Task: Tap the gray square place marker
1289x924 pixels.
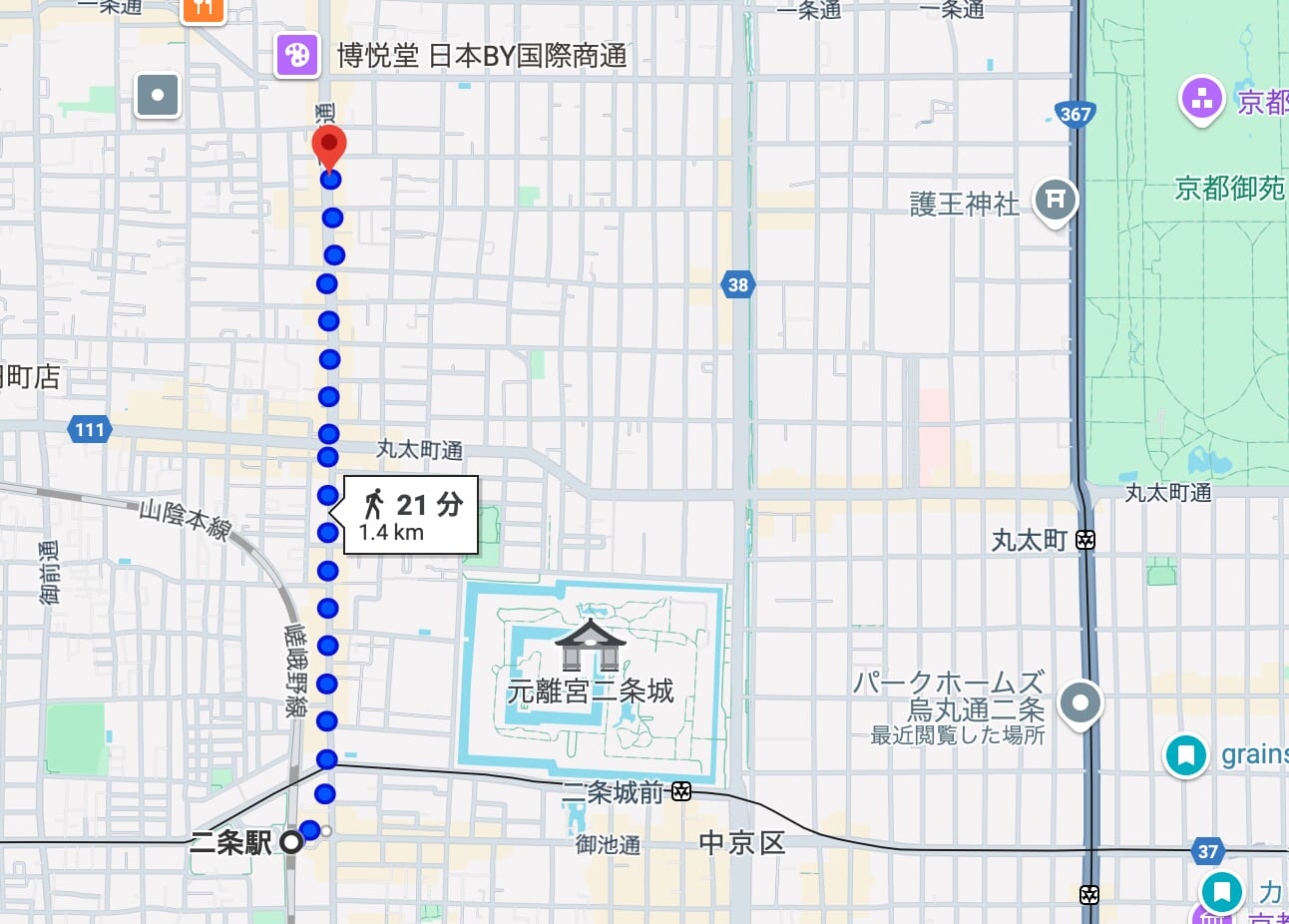Action: pyautogui.click(x=158, y=96)
